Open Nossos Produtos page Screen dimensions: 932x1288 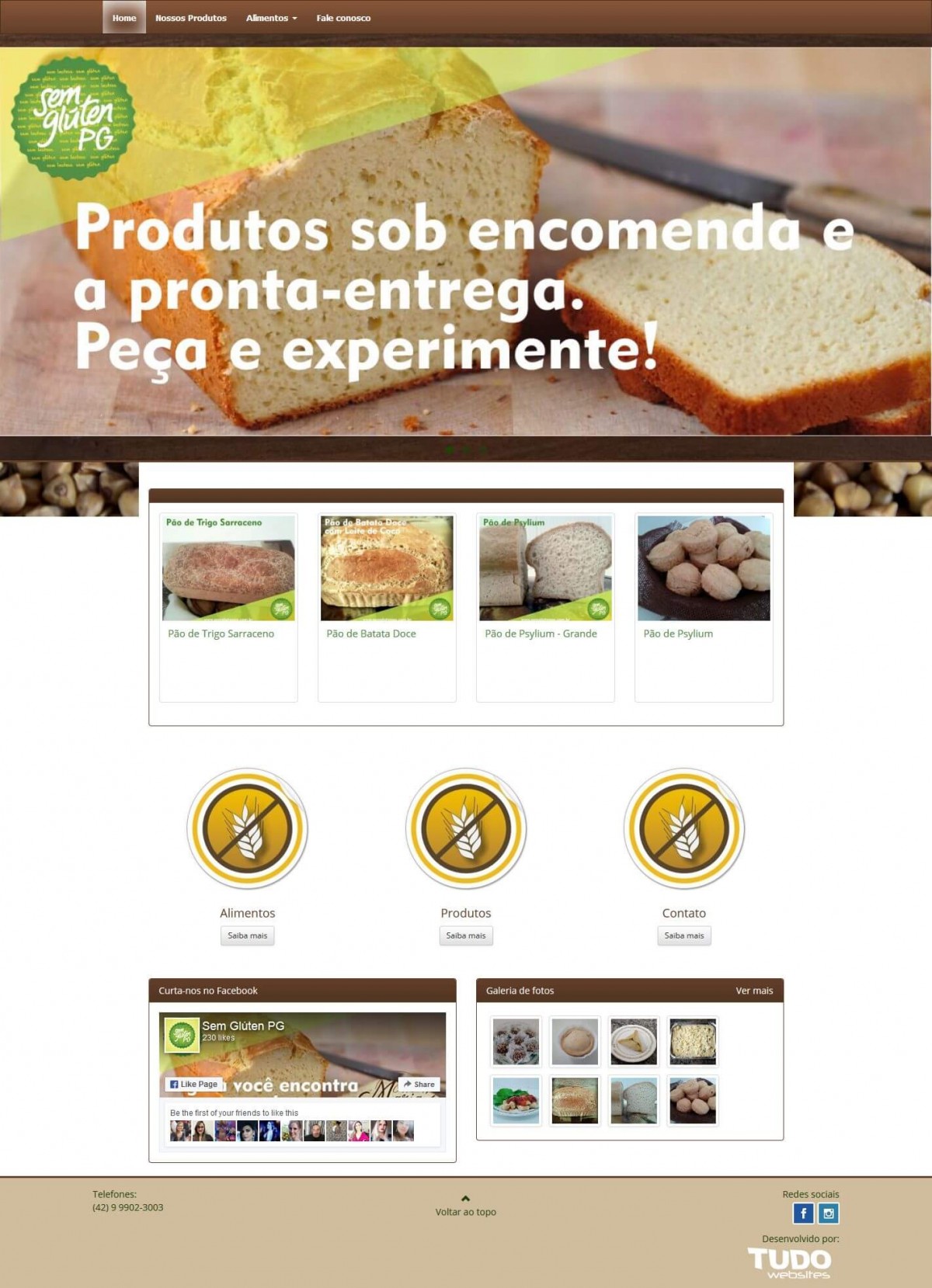click(x=190, y=18)
